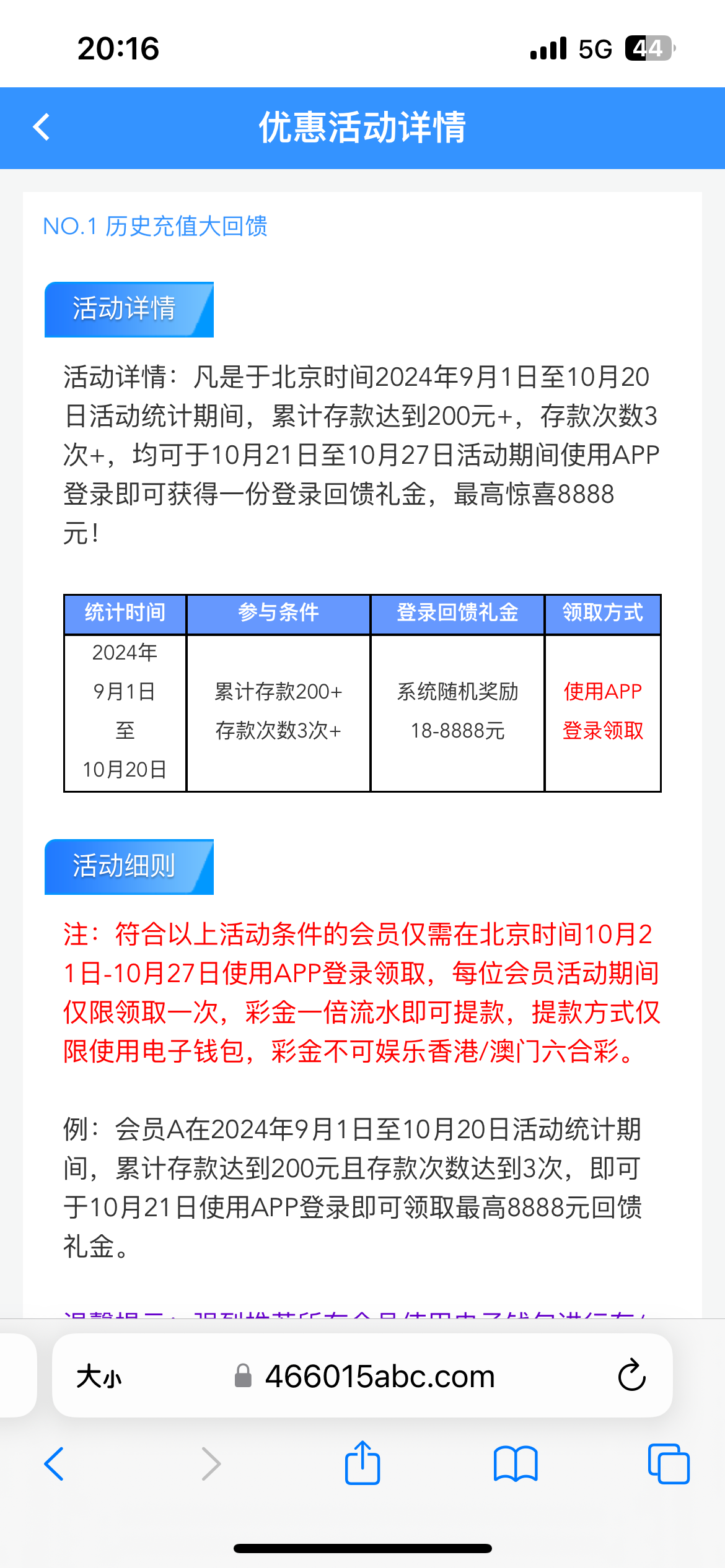Tap the 466015abc.com address bar
This screenshot has height=1568, width=725.
point(379,1377)
